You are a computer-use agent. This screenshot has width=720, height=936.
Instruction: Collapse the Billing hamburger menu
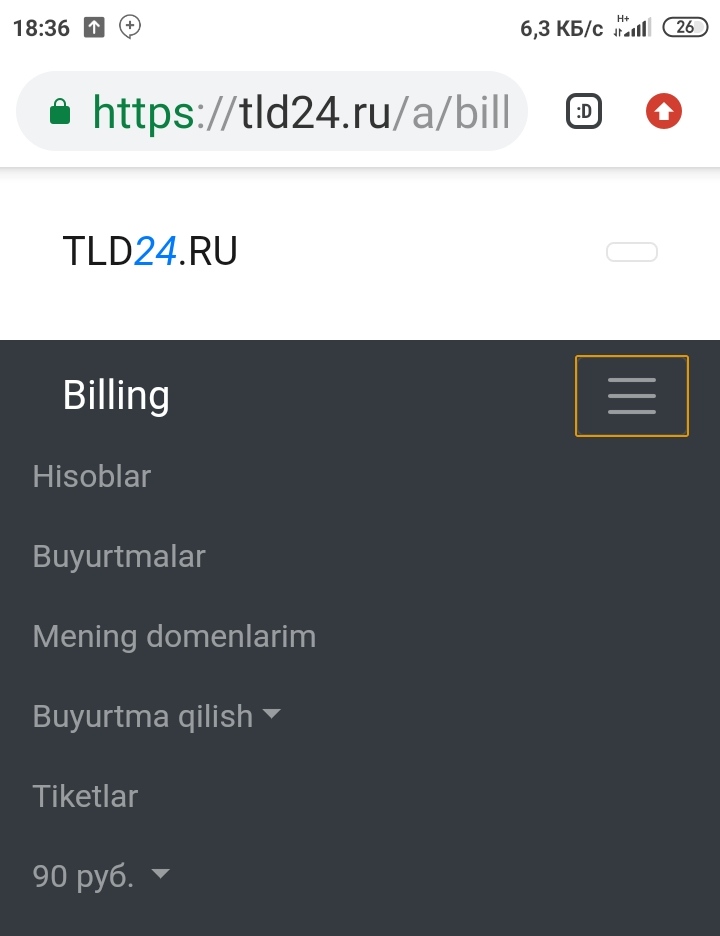[x=632, y=396]
